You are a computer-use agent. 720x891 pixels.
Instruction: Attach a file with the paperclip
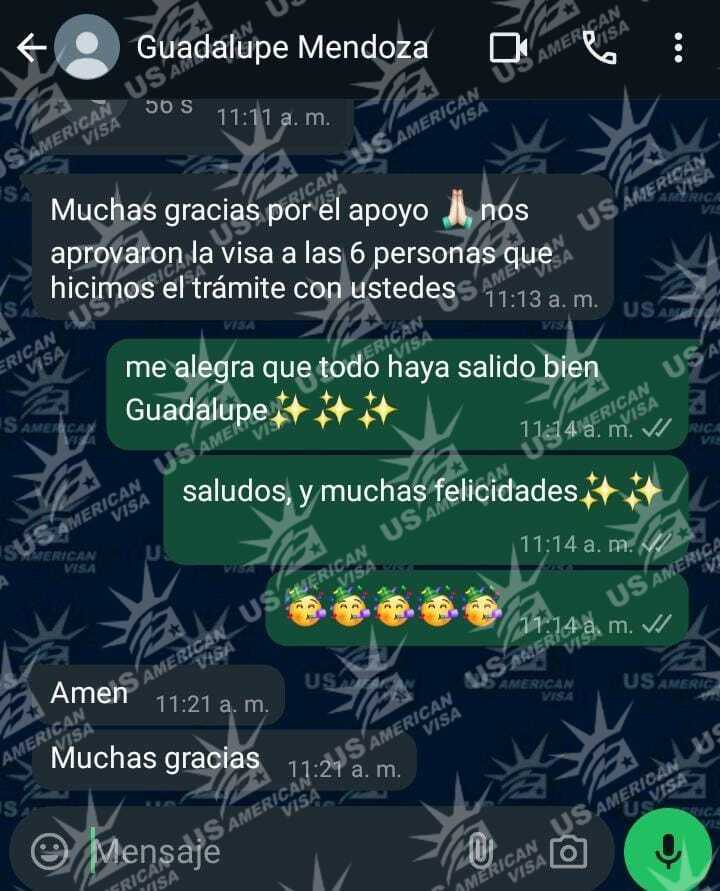click(481, 851)
